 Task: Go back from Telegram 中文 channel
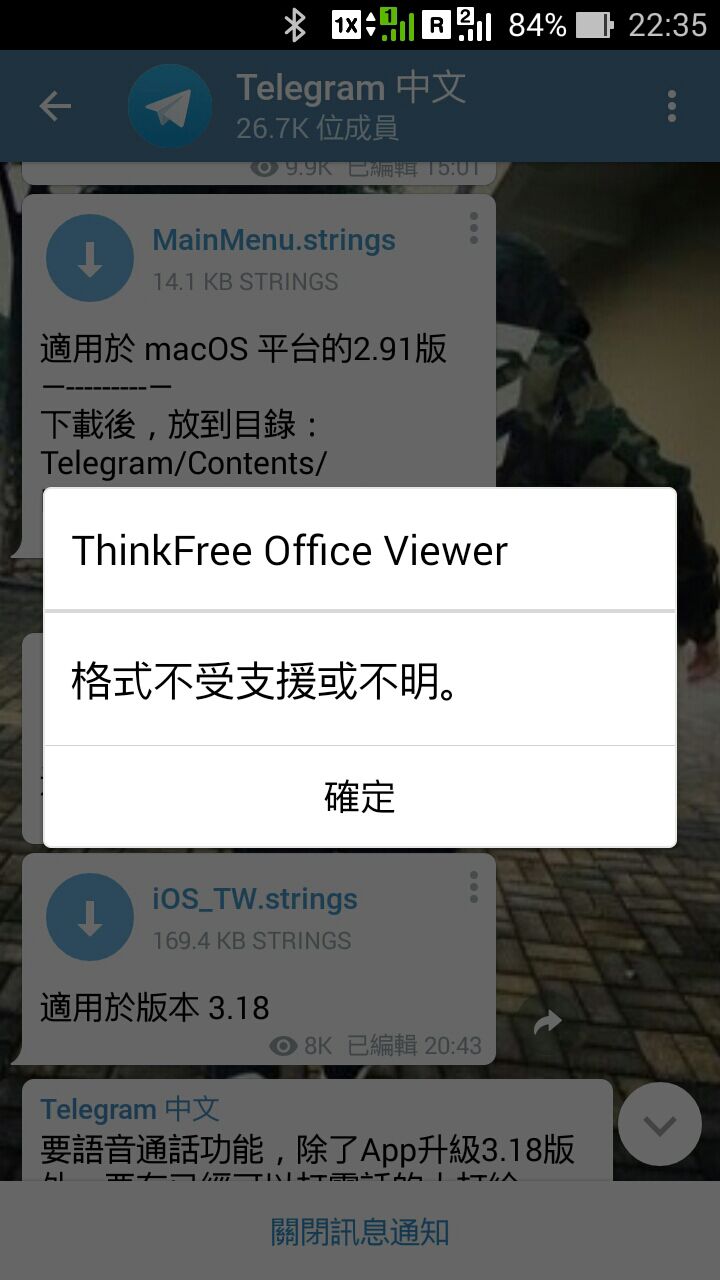tap(55, 106)
